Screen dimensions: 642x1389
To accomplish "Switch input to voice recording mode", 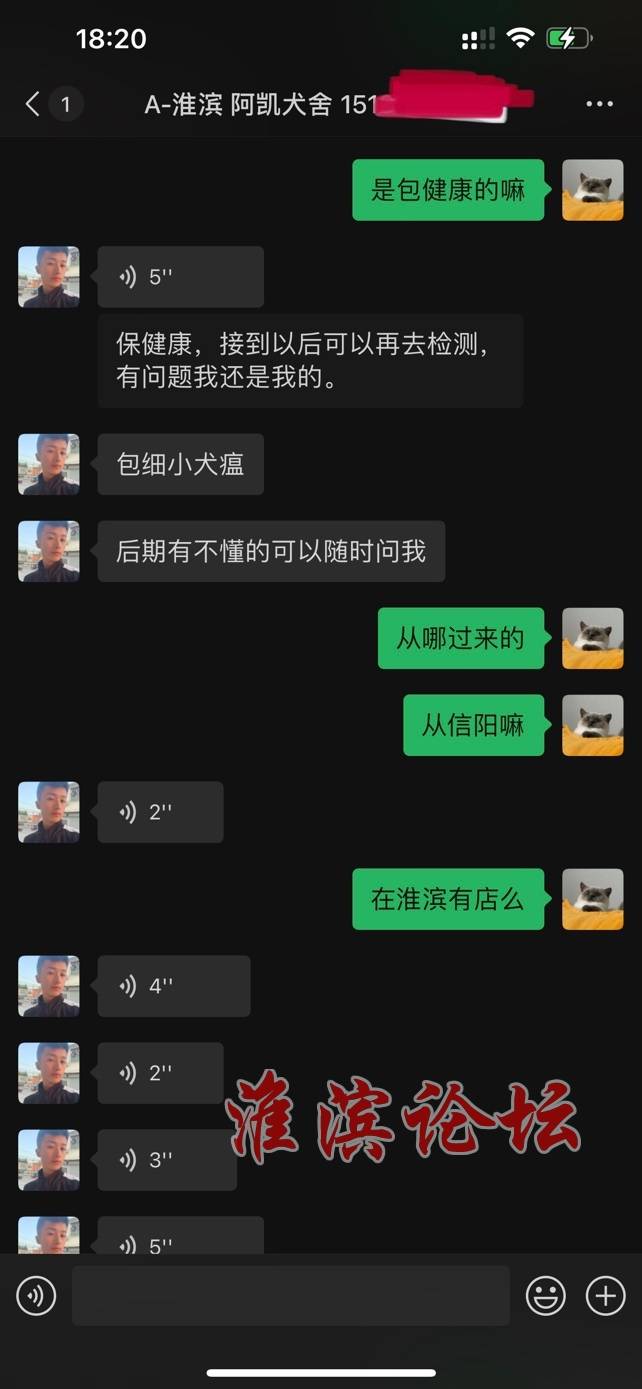I will [x=36, y=1297].
